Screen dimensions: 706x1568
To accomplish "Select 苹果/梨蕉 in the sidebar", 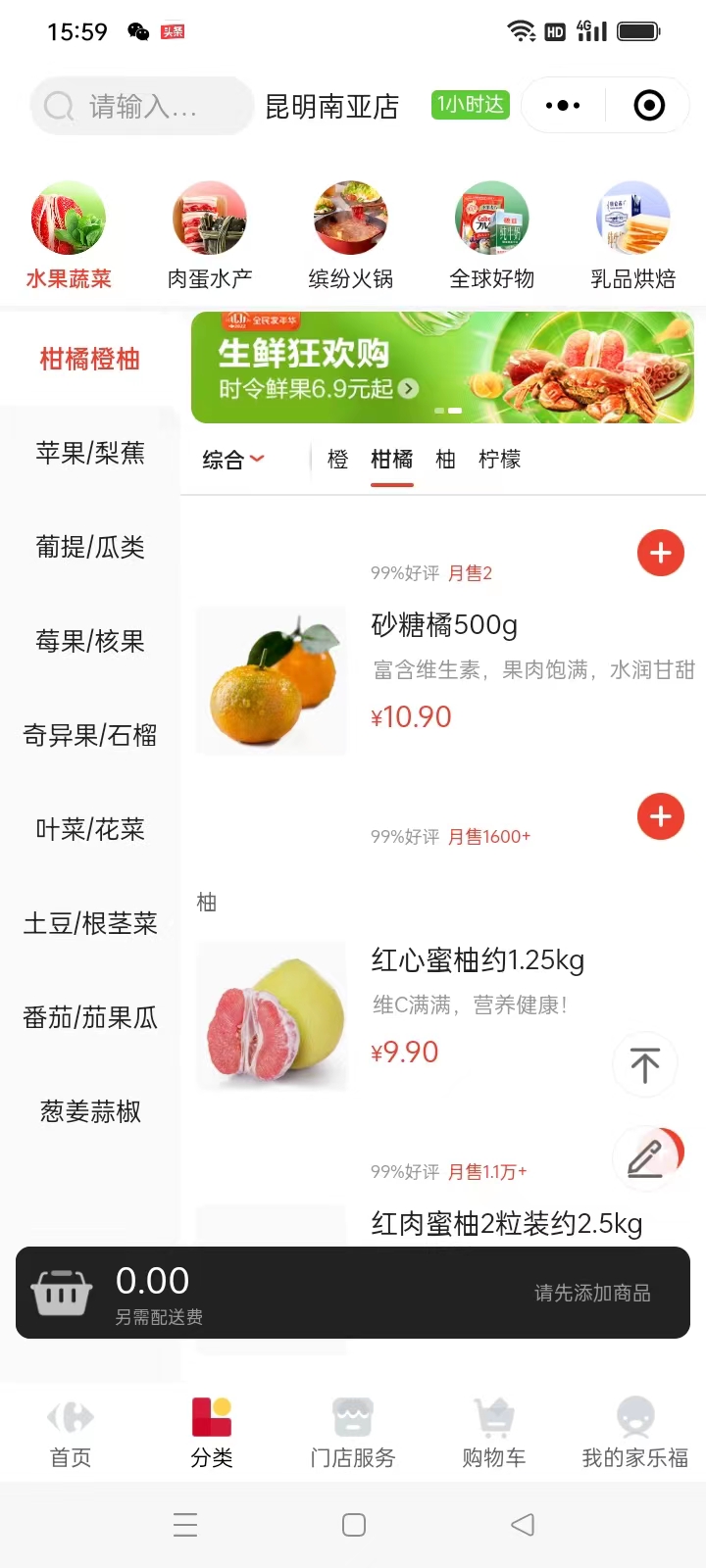I will 89,453.
